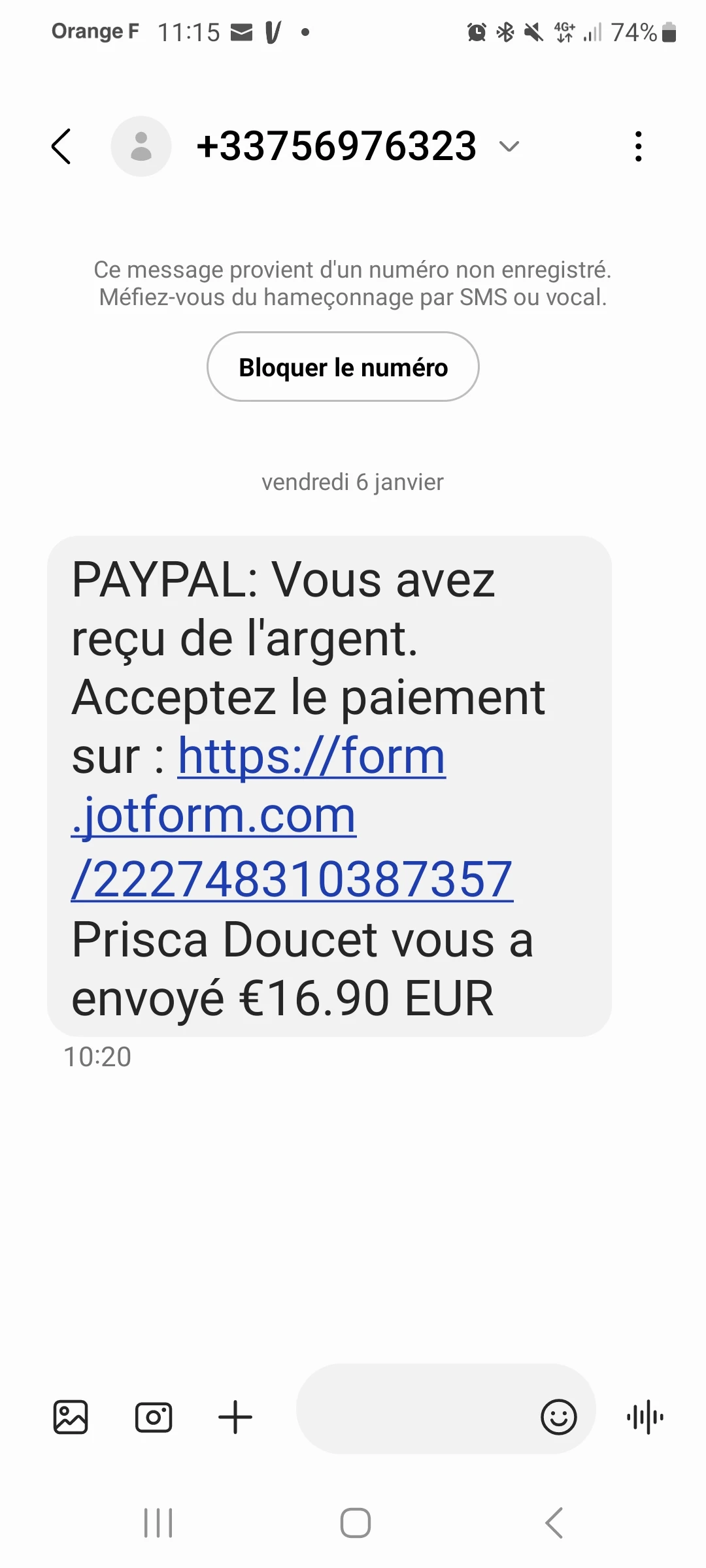Open the camera to take a photo

[x=154, y=1418]
